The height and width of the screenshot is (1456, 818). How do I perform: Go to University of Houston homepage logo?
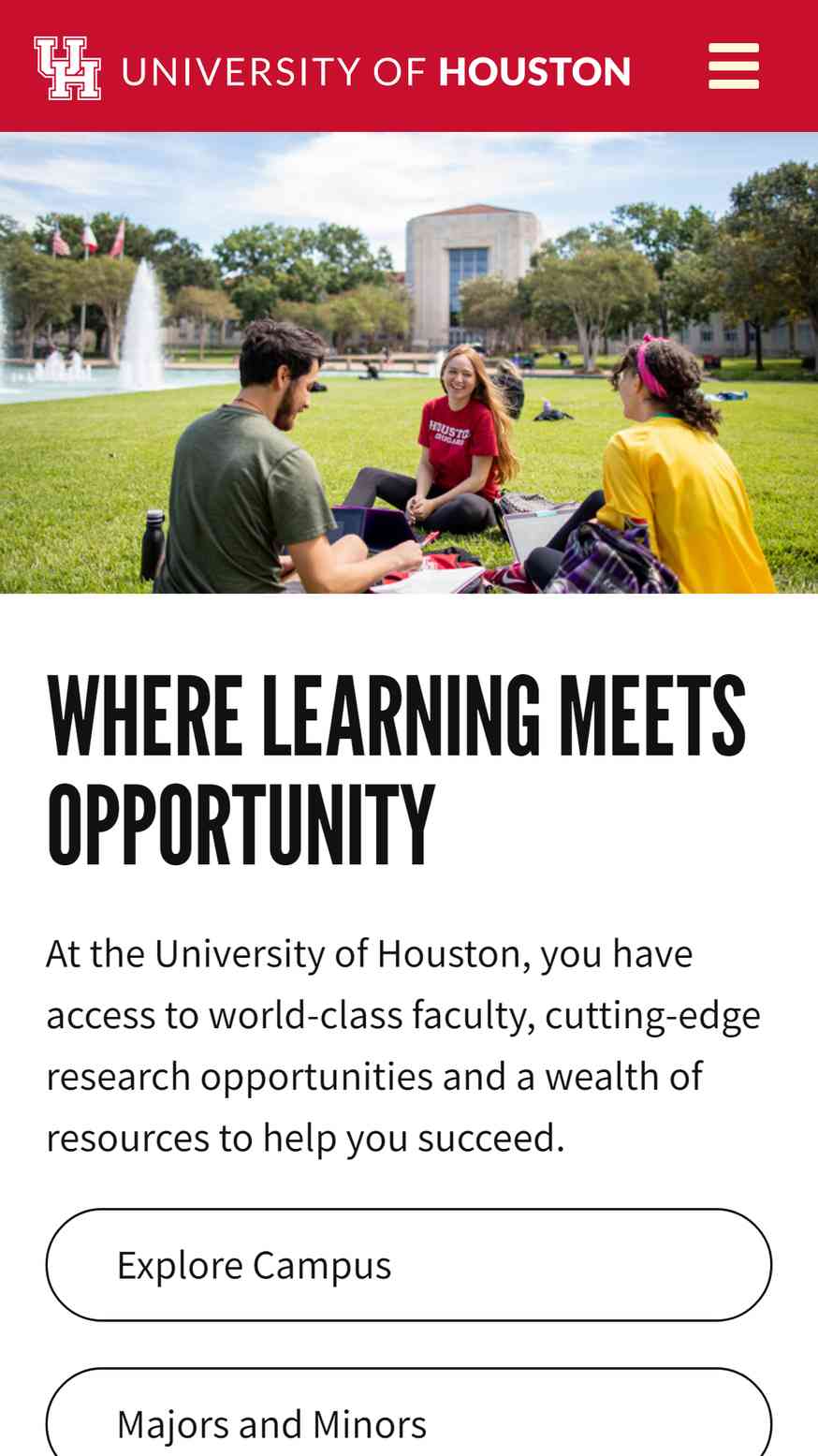(332, 68)
